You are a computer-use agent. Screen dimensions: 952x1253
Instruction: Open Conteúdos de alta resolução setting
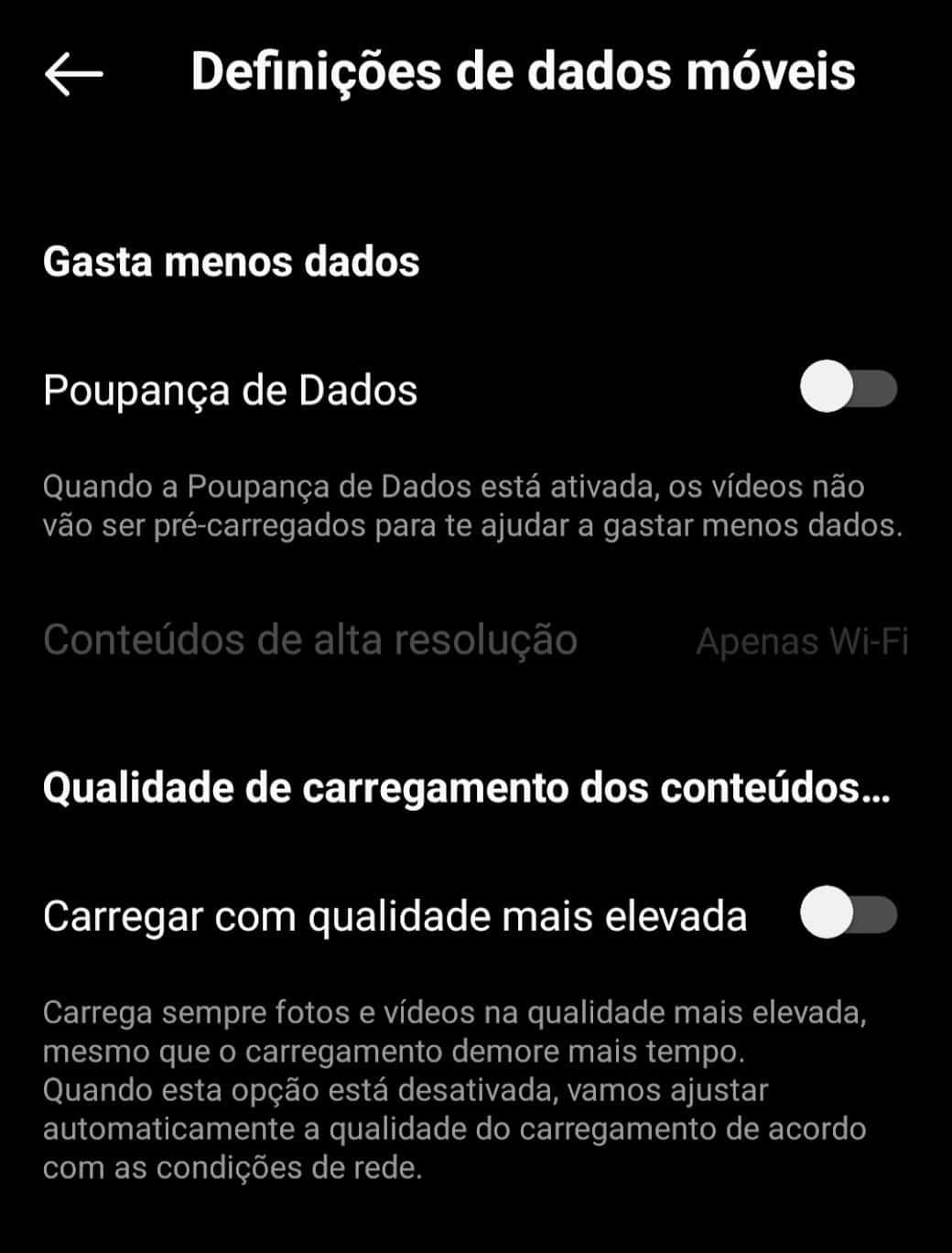[x=309, y=640]
